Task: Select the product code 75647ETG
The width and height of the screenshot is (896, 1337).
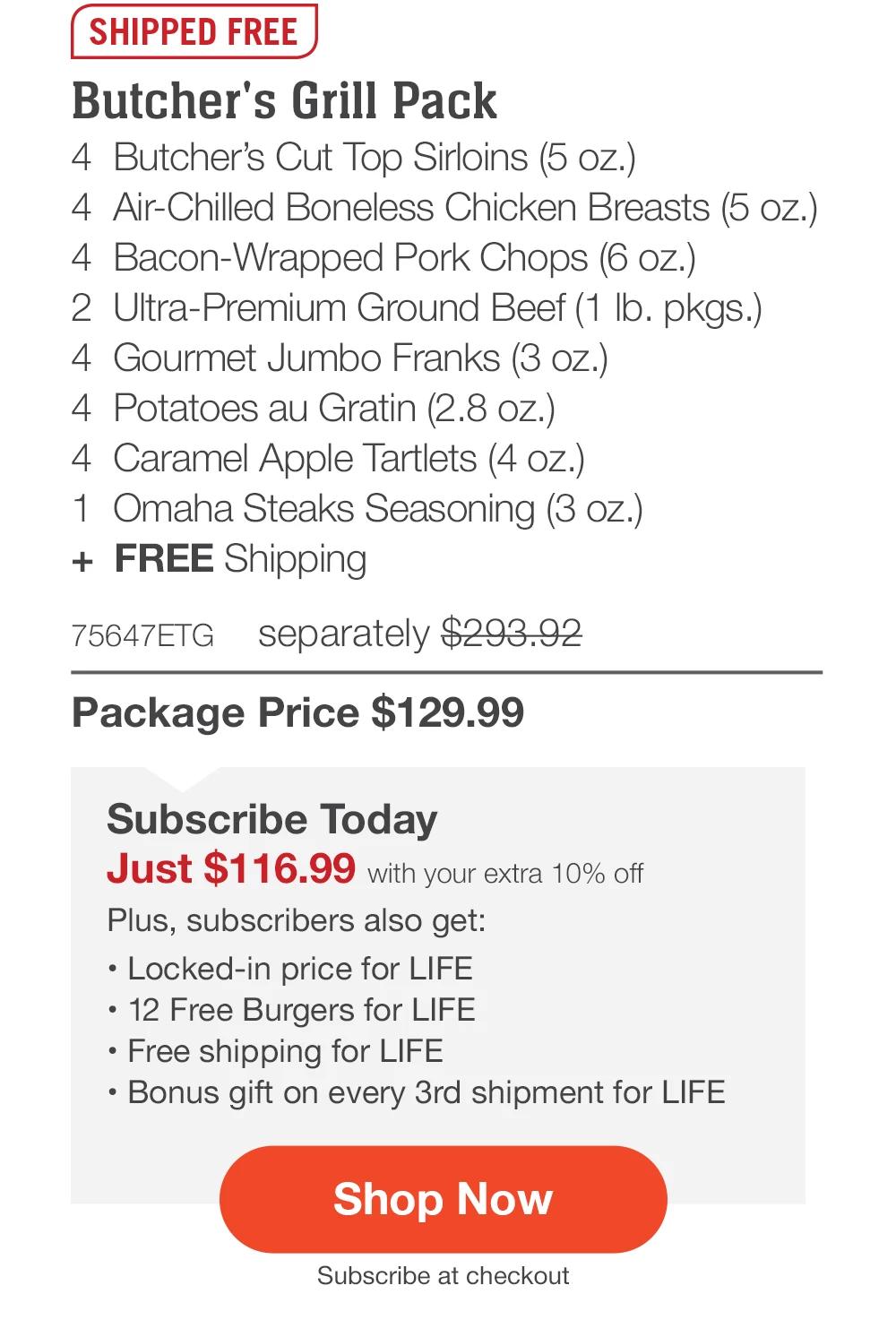Action: [142, 635]
